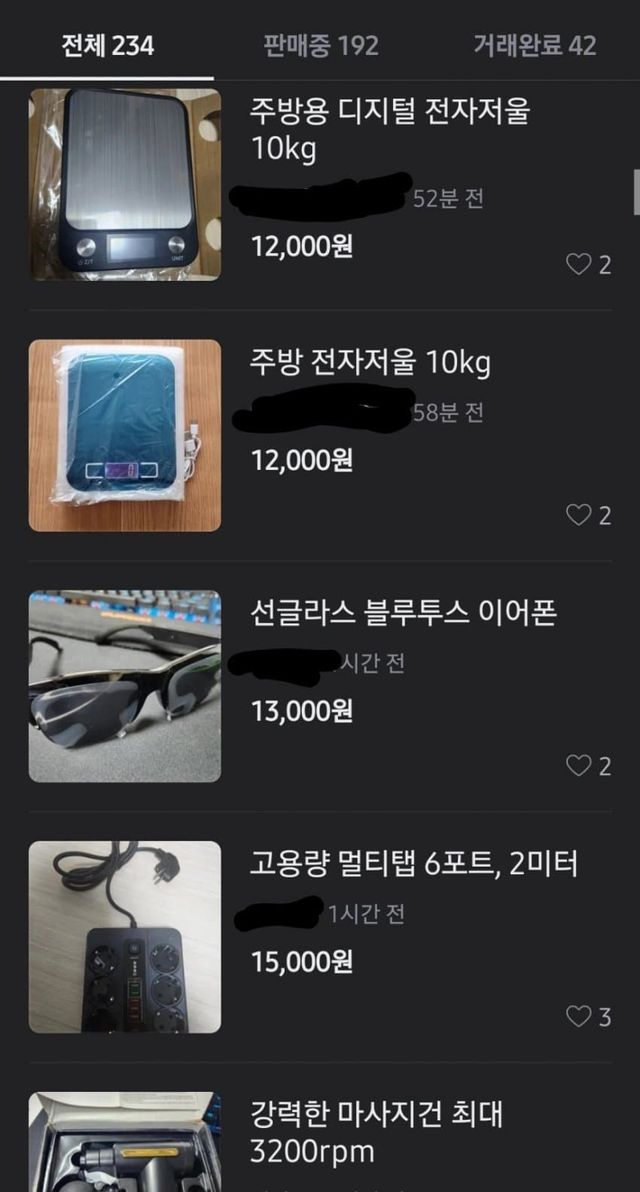The image size is (640, 1192).
Task: Open the 주방용 디지털 전자저울 10kg listing
Action: pos(389,130)
